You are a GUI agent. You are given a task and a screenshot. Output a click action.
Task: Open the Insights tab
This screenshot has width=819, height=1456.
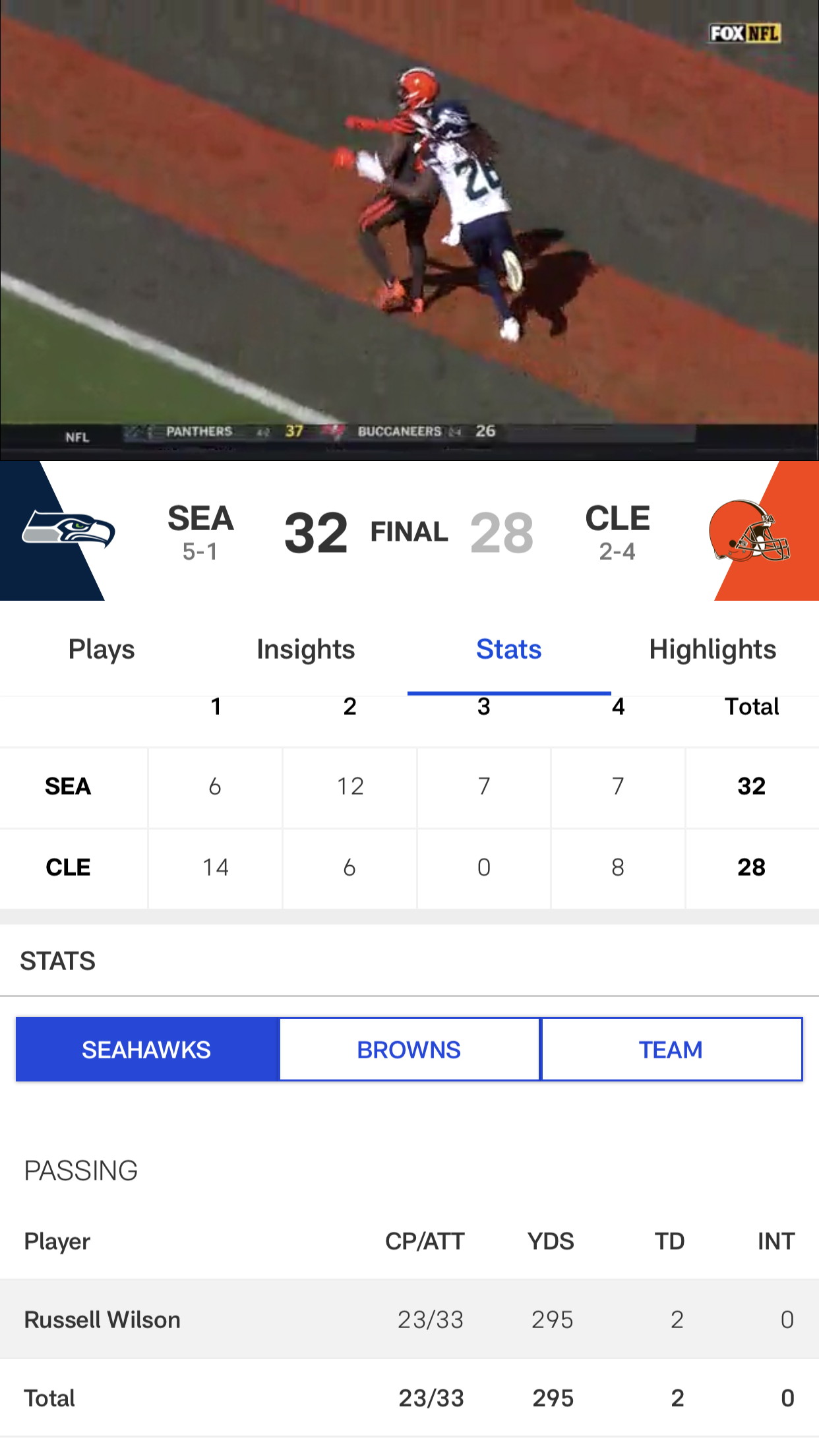click(305, 650)
